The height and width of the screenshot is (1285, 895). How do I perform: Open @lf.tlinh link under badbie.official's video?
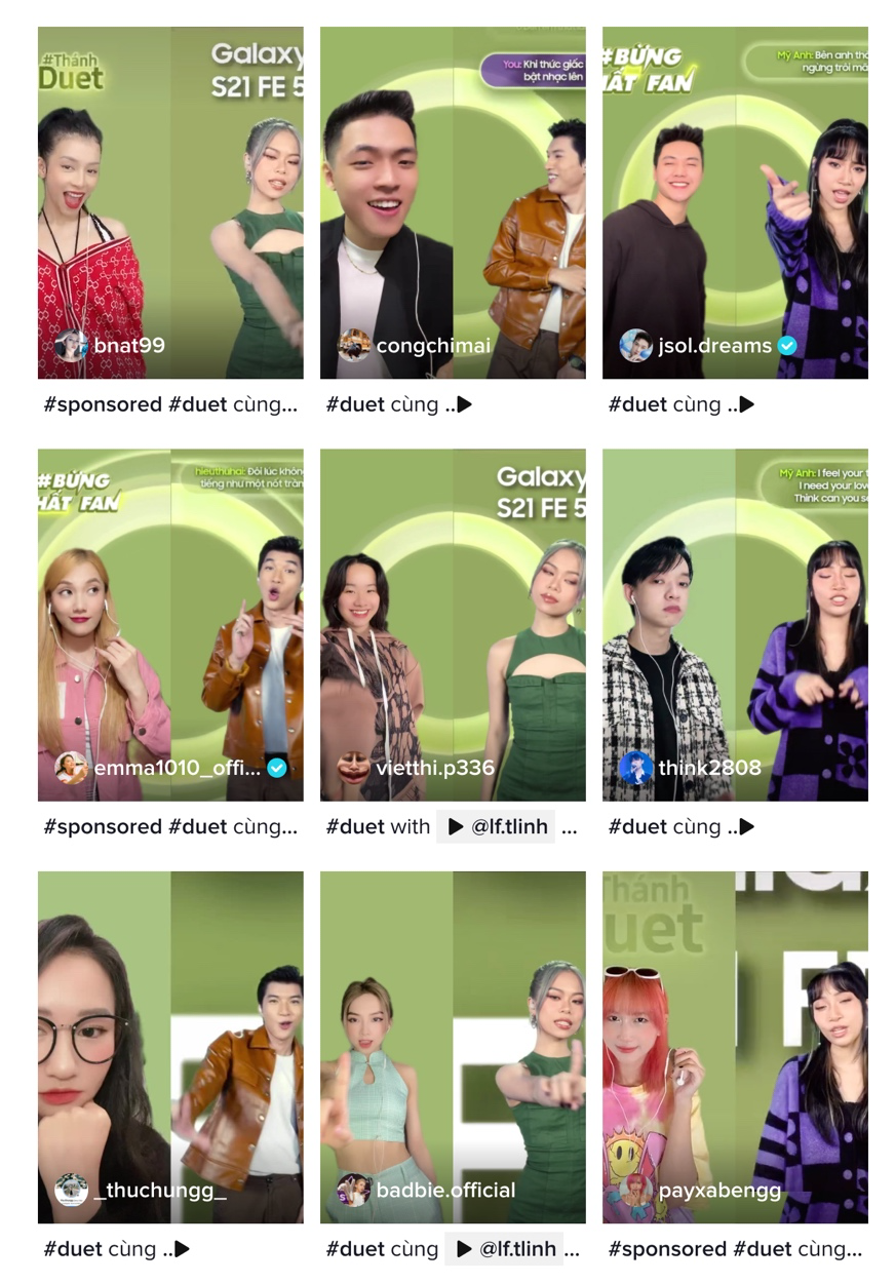click(516, 1249)
